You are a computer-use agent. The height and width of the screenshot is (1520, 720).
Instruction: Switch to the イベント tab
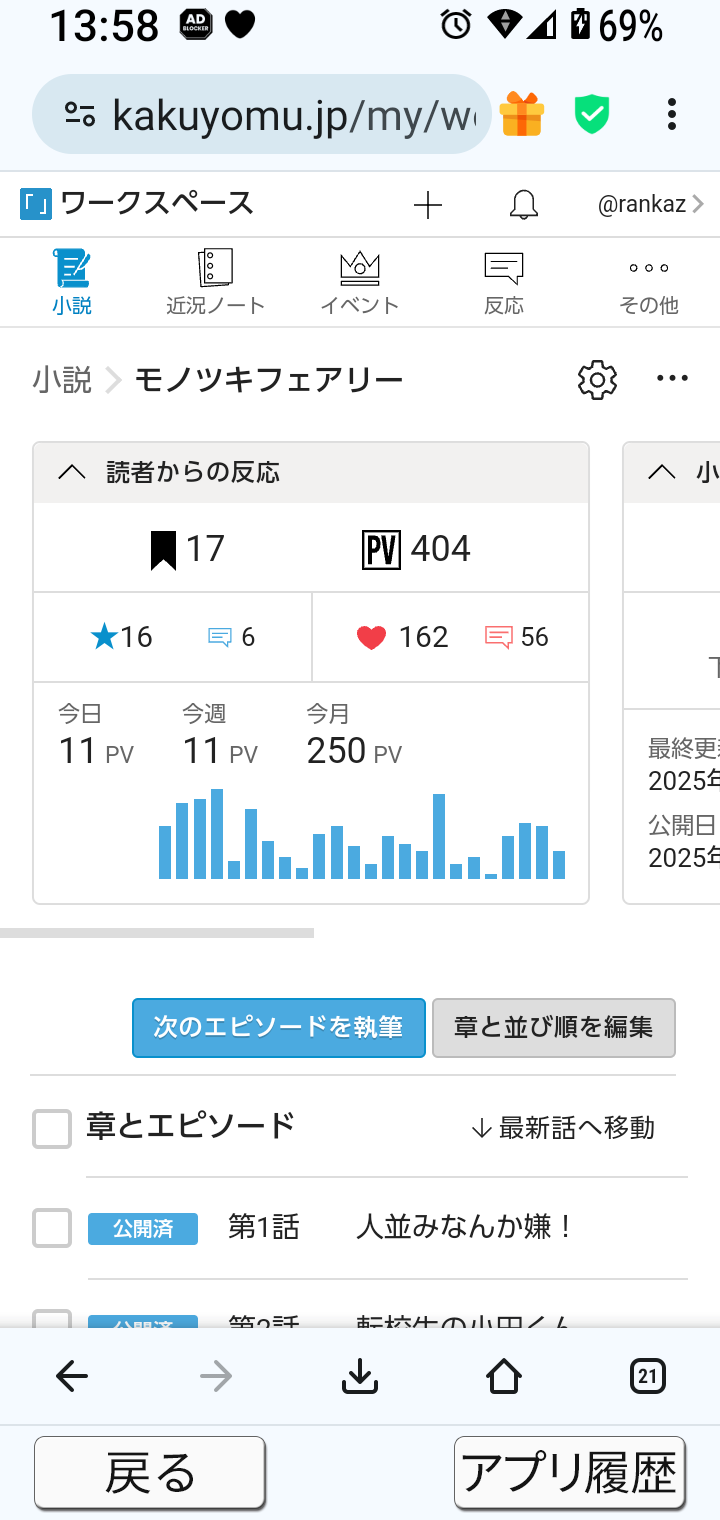[360, 283]
